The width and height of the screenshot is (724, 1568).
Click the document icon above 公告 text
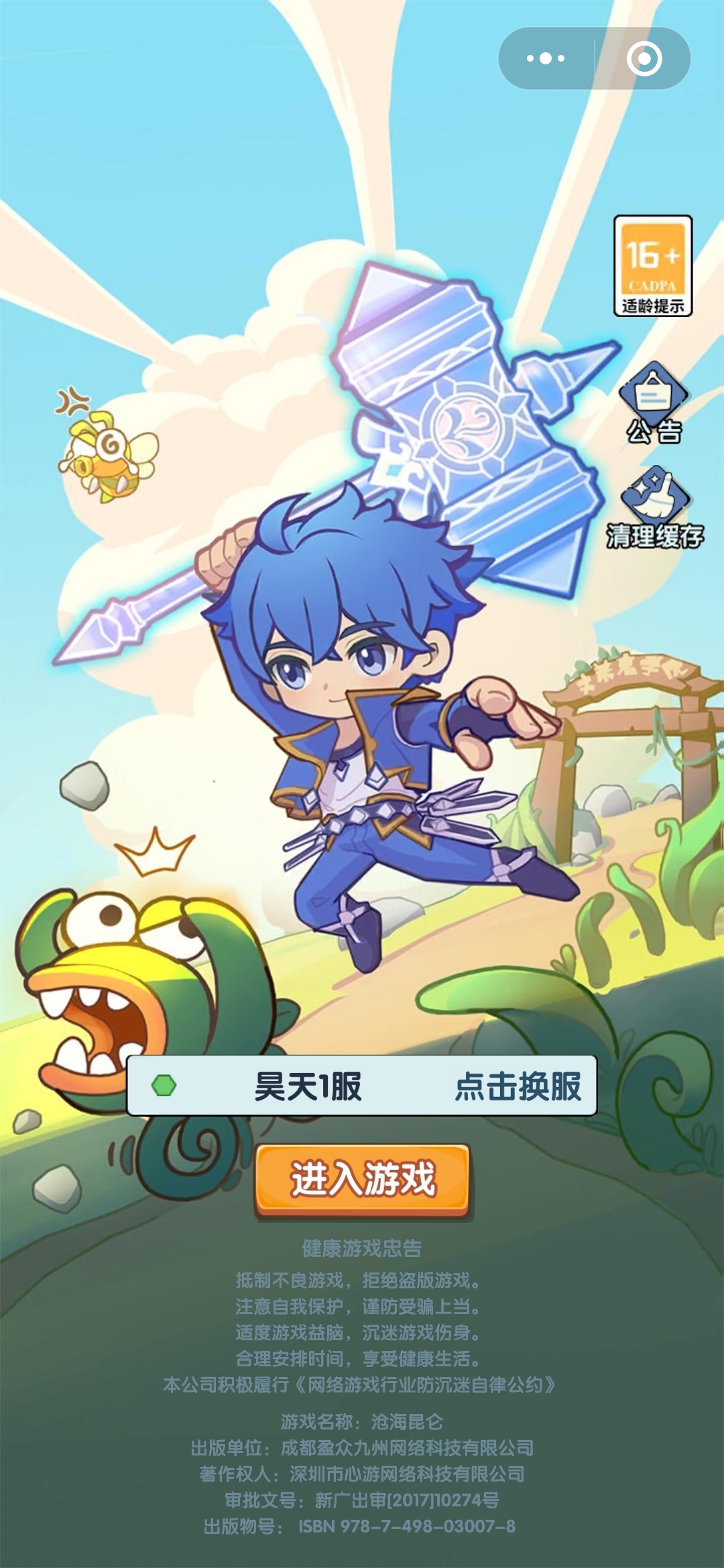coord(654,392)
